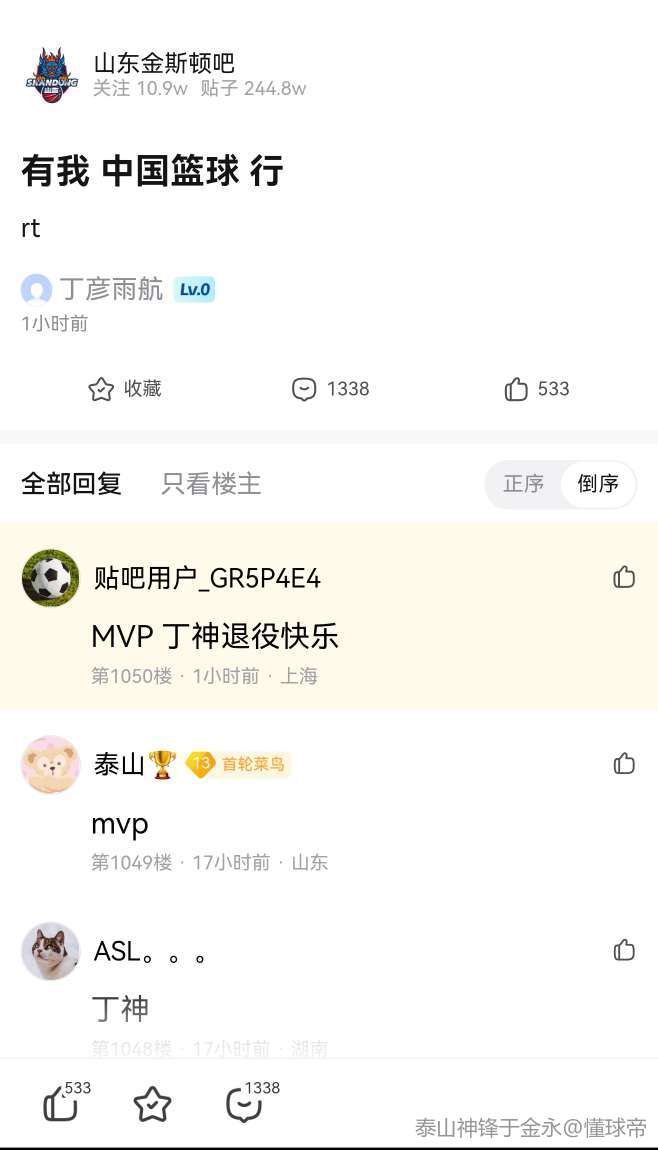Show only the 只看楼主 replies
Screen dimensions: 658x1150
pyautogui.click(x=211, y=484)
